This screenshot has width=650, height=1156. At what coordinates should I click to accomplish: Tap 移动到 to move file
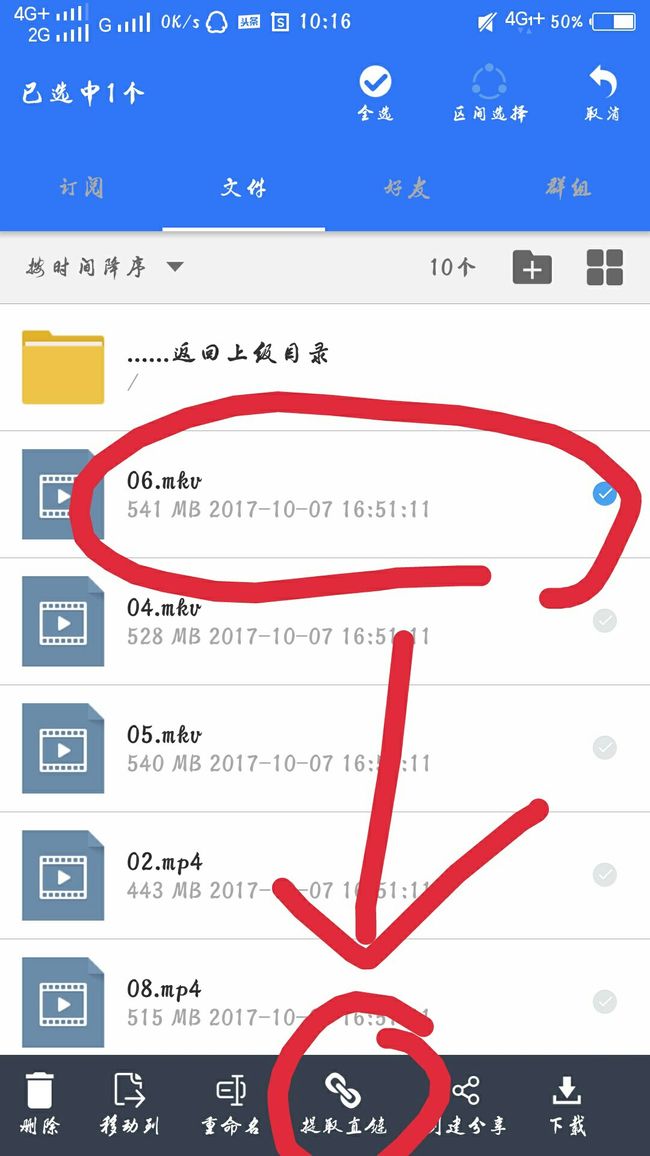(130, 1104)
